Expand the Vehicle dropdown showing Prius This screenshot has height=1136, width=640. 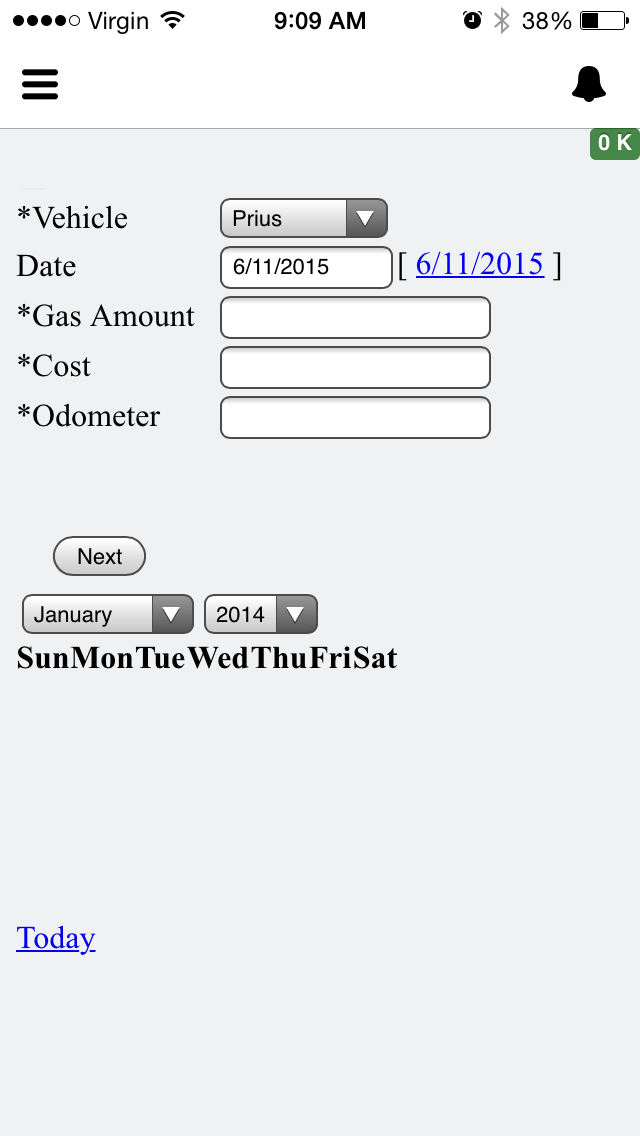304,218
